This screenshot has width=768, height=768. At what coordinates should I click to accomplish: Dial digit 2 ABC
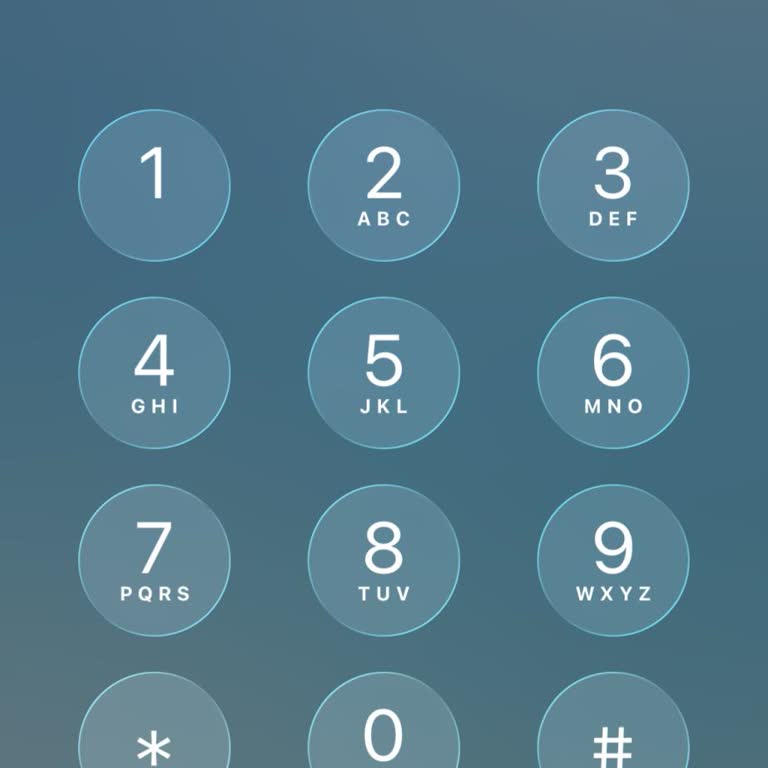383,185
